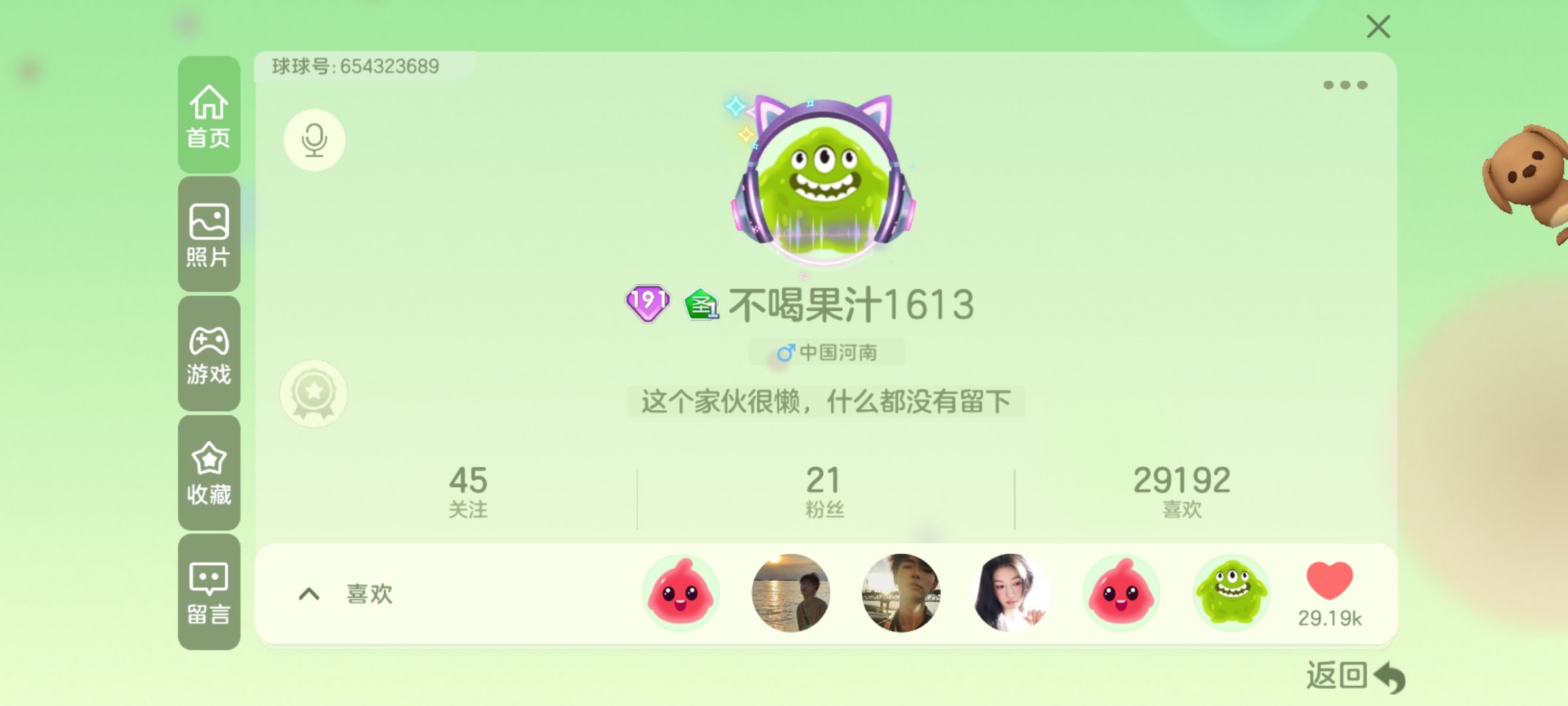View the 45 关注 following list
The width and height of the screenshot is (1568, 706).
(x=468, y=491)
